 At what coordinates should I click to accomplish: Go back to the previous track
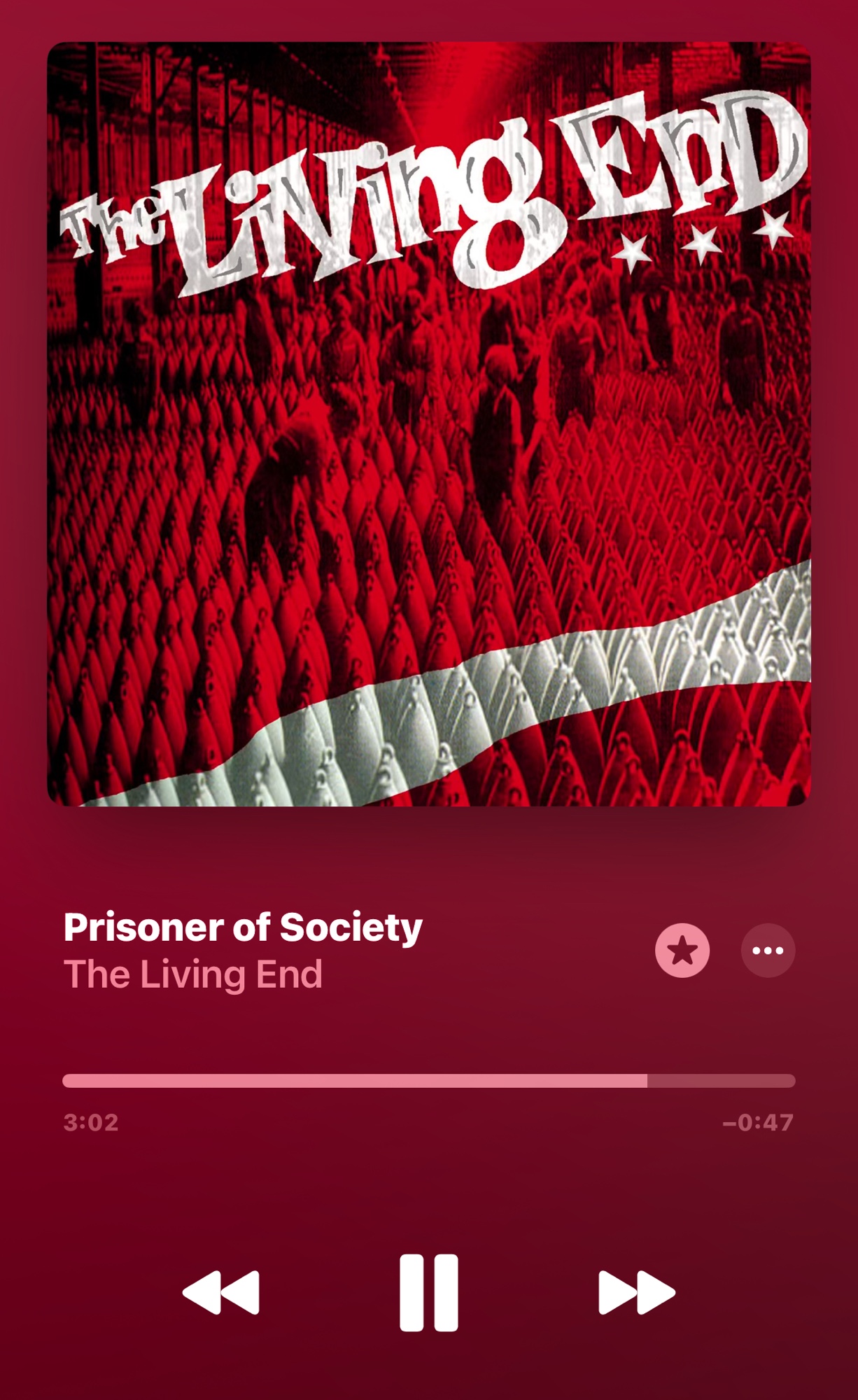tap(221, 1292)
